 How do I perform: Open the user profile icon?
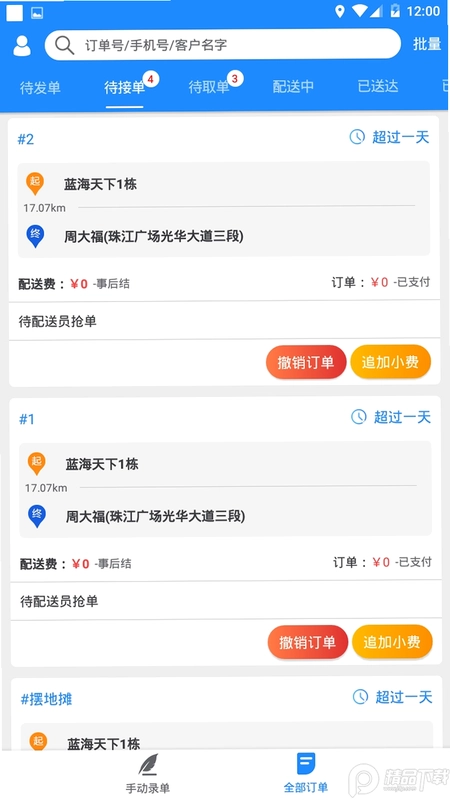click(x=22, y=45)
